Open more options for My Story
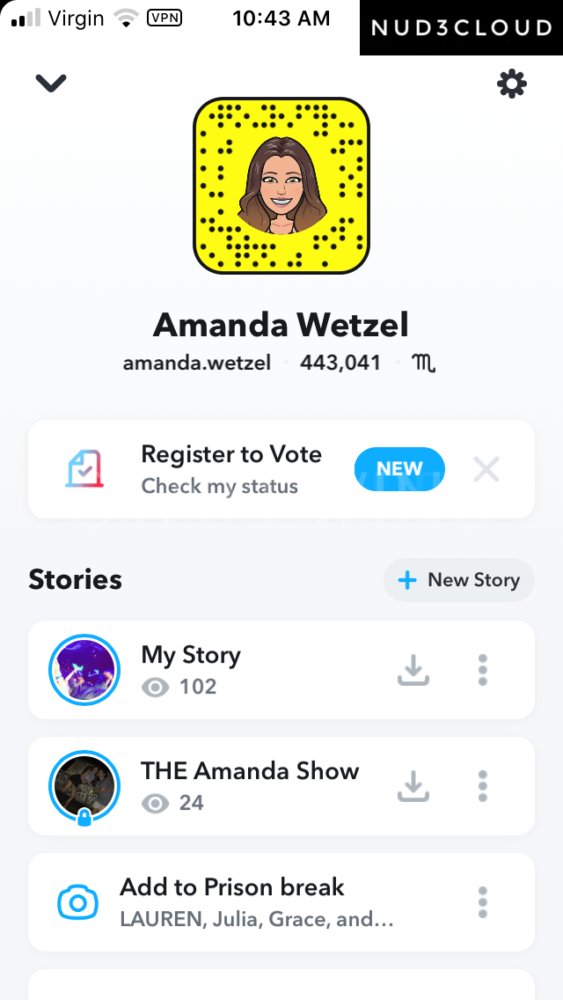563x1000 pixels. tap(483, 670)
